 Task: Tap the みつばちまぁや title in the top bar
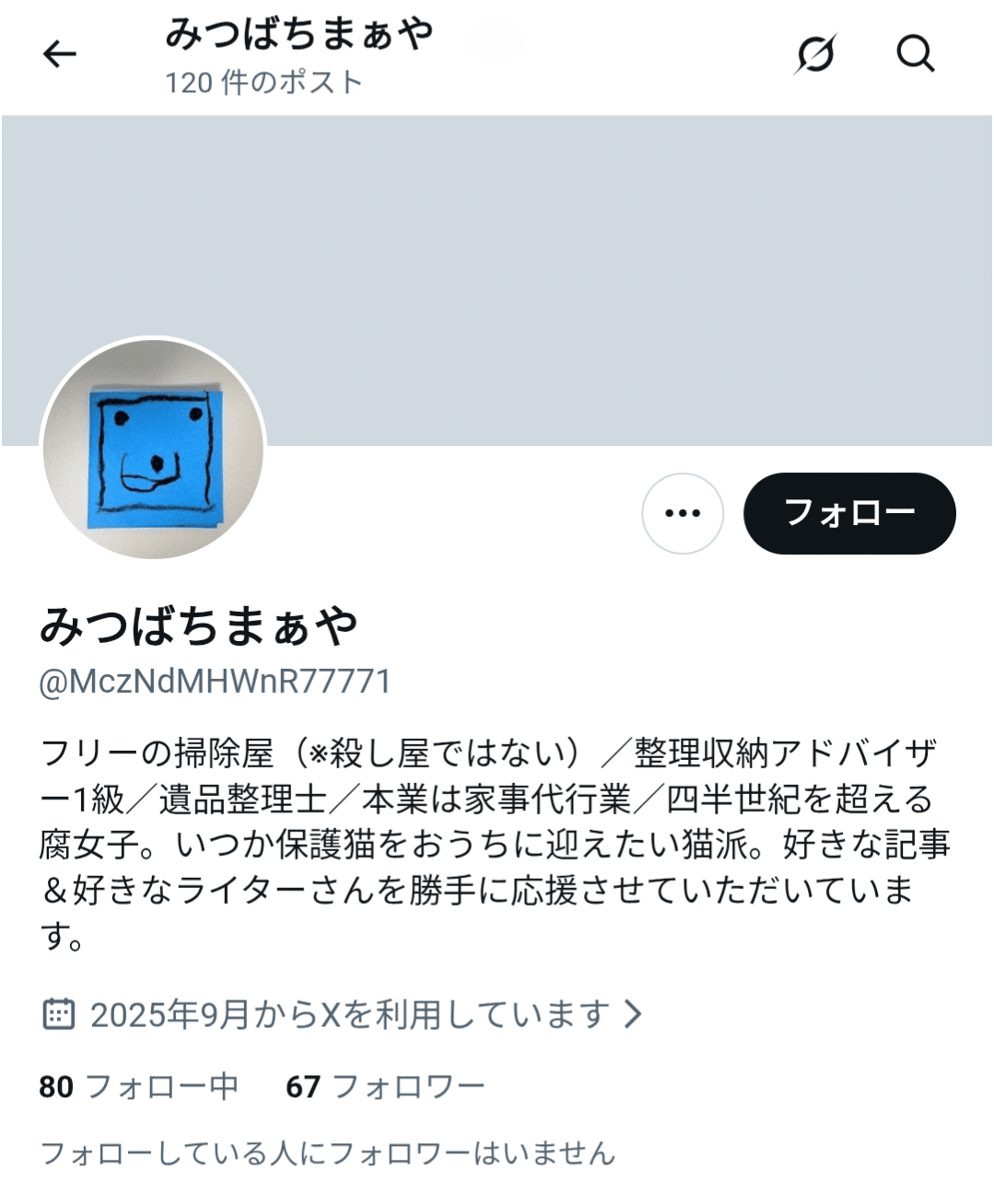(x=301, y=37)
